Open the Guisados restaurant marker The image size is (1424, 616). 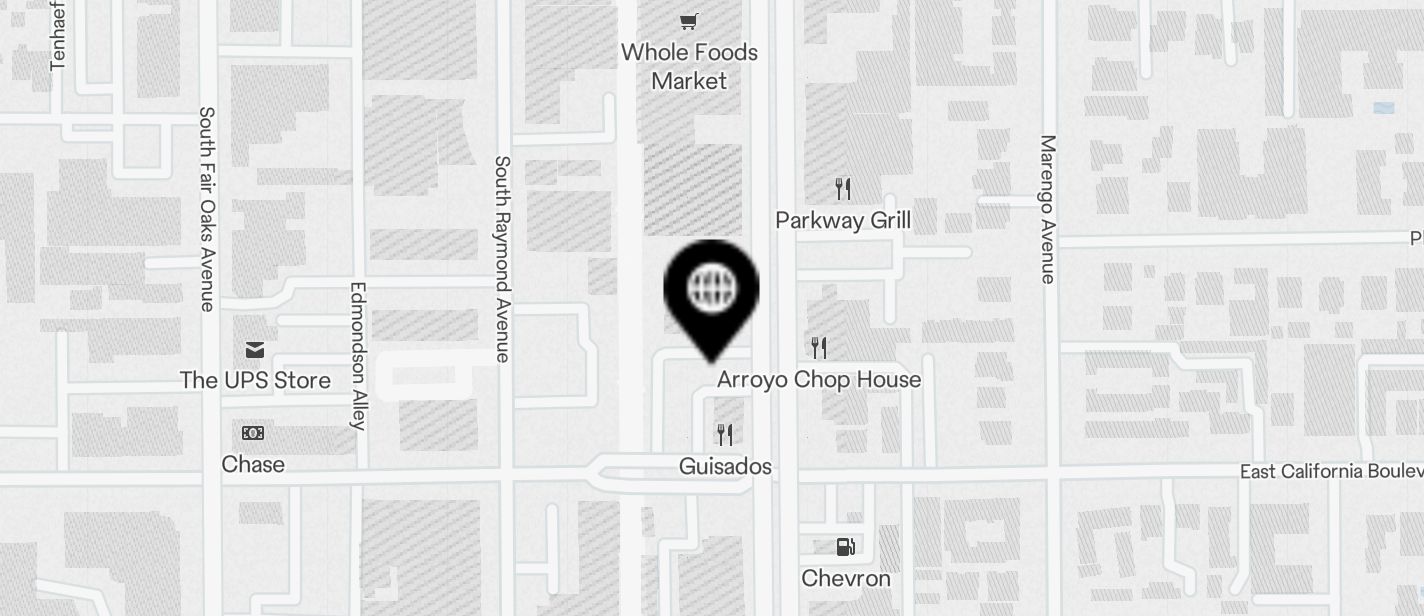(x=725, y=435)
